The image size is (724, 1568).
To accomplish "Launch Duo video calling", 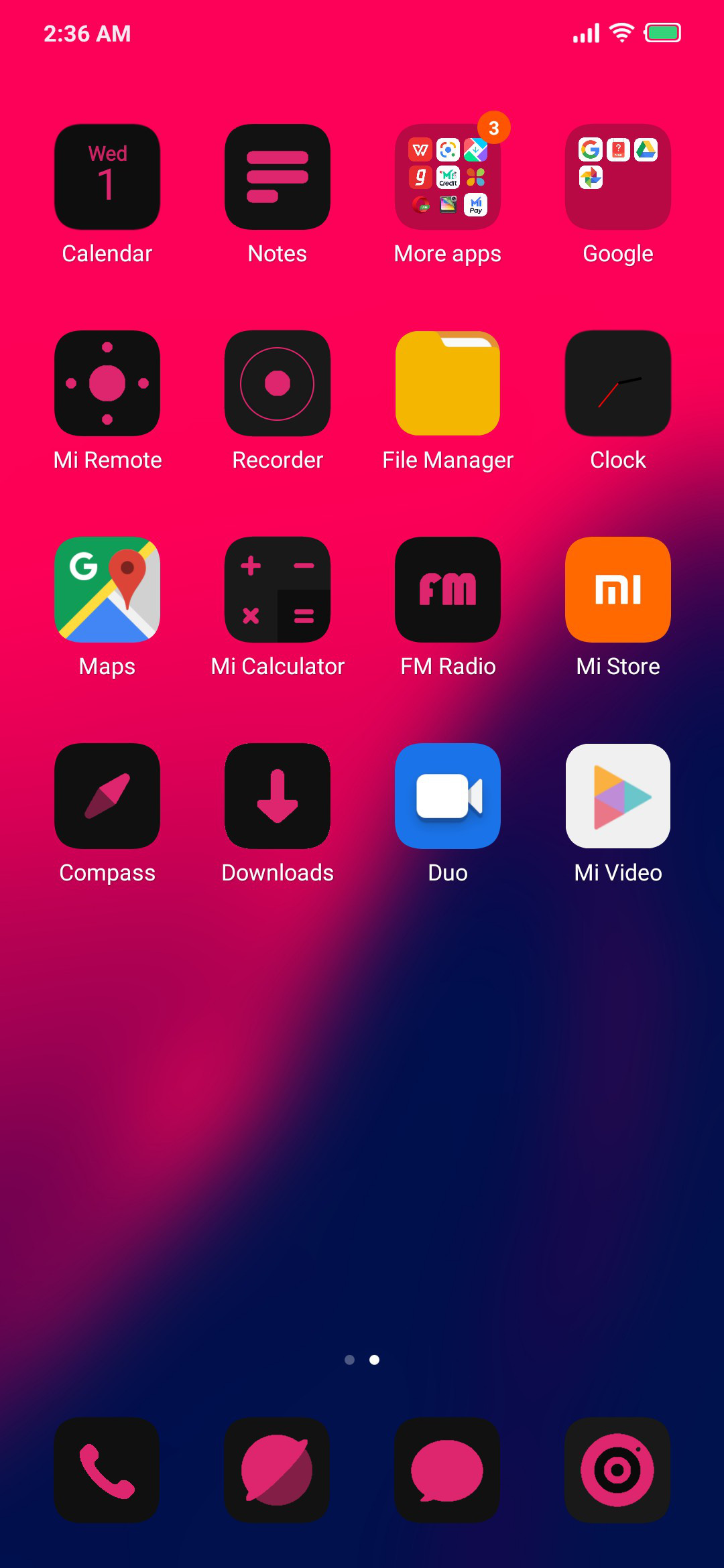I will (448, 796).
